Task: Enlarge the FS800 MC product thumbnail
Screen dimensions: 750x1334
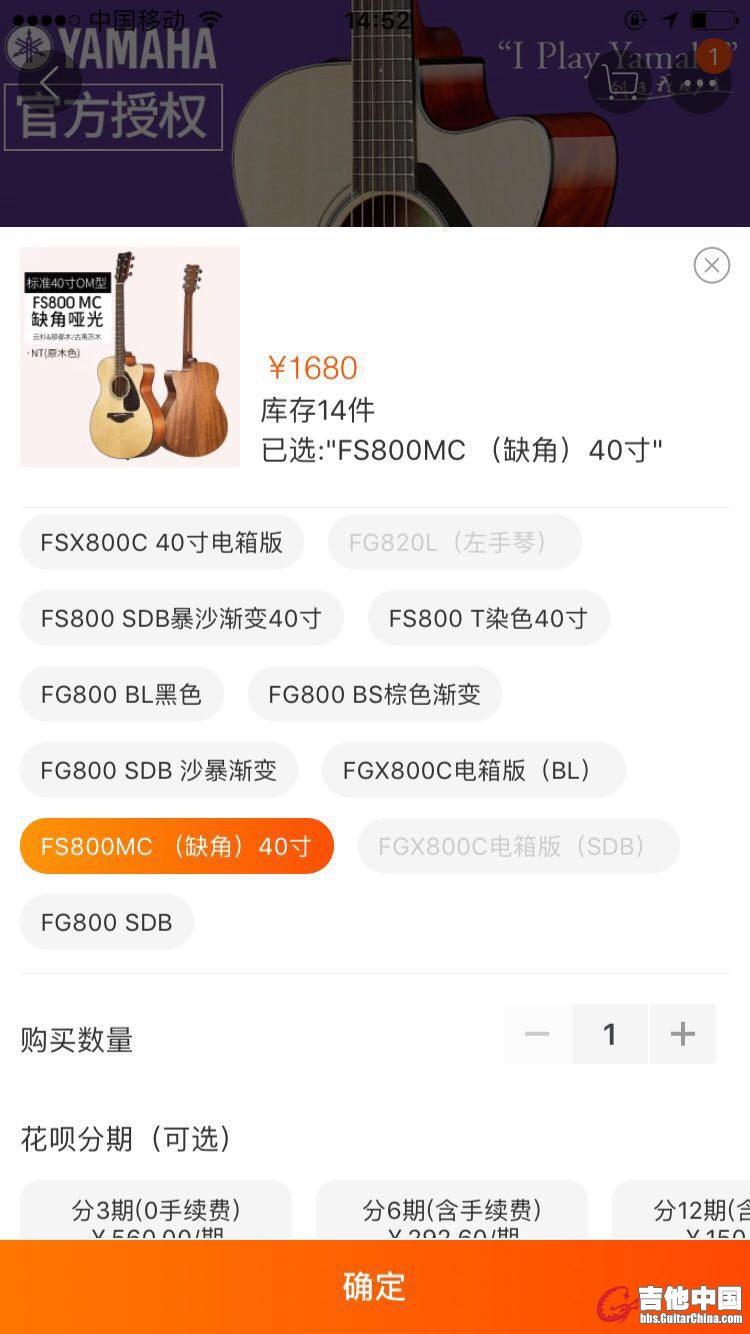Action: [130, 357]
